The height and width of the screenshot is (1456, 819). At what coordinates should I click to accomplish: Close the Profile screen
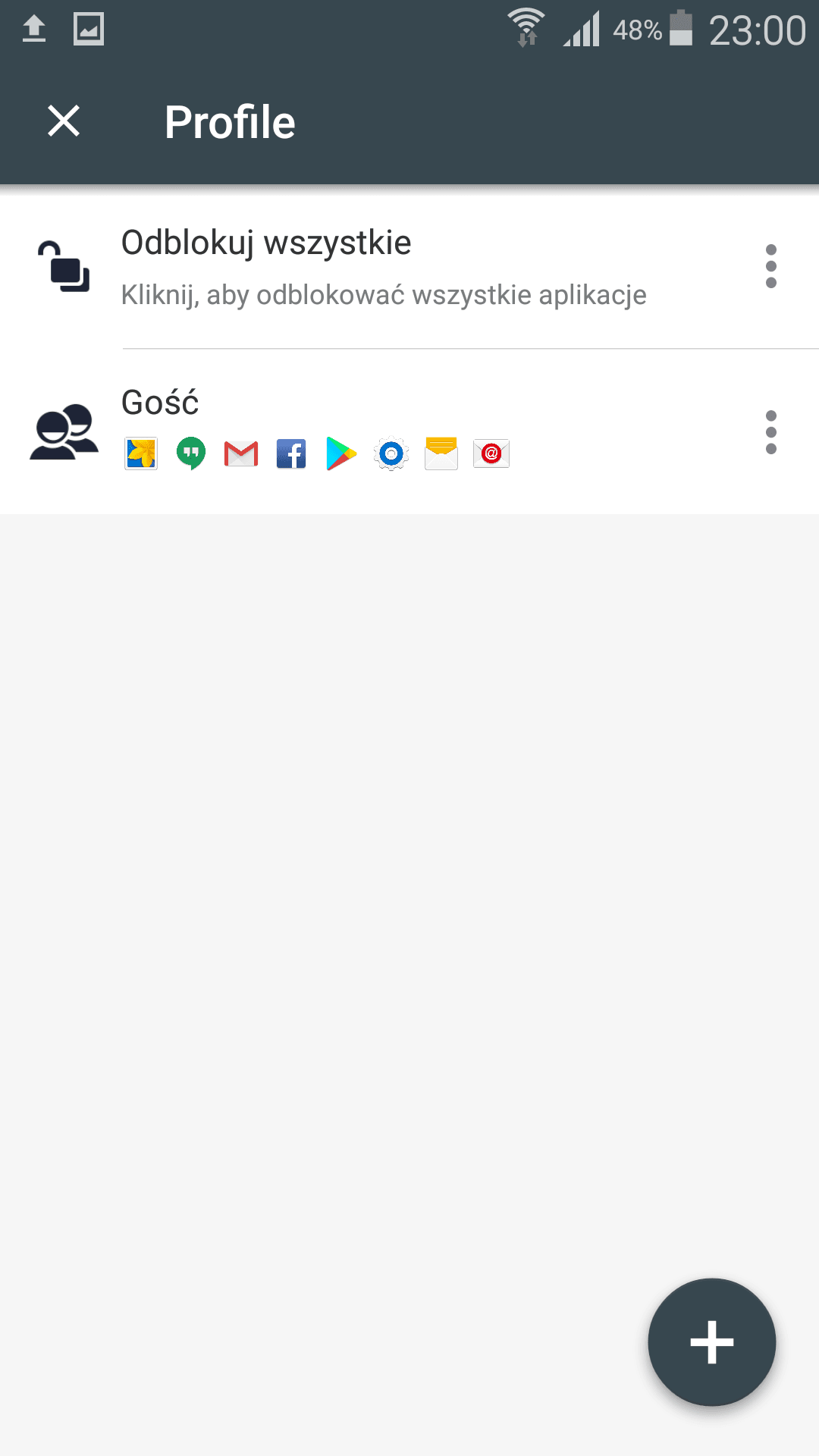click(64, 121)
